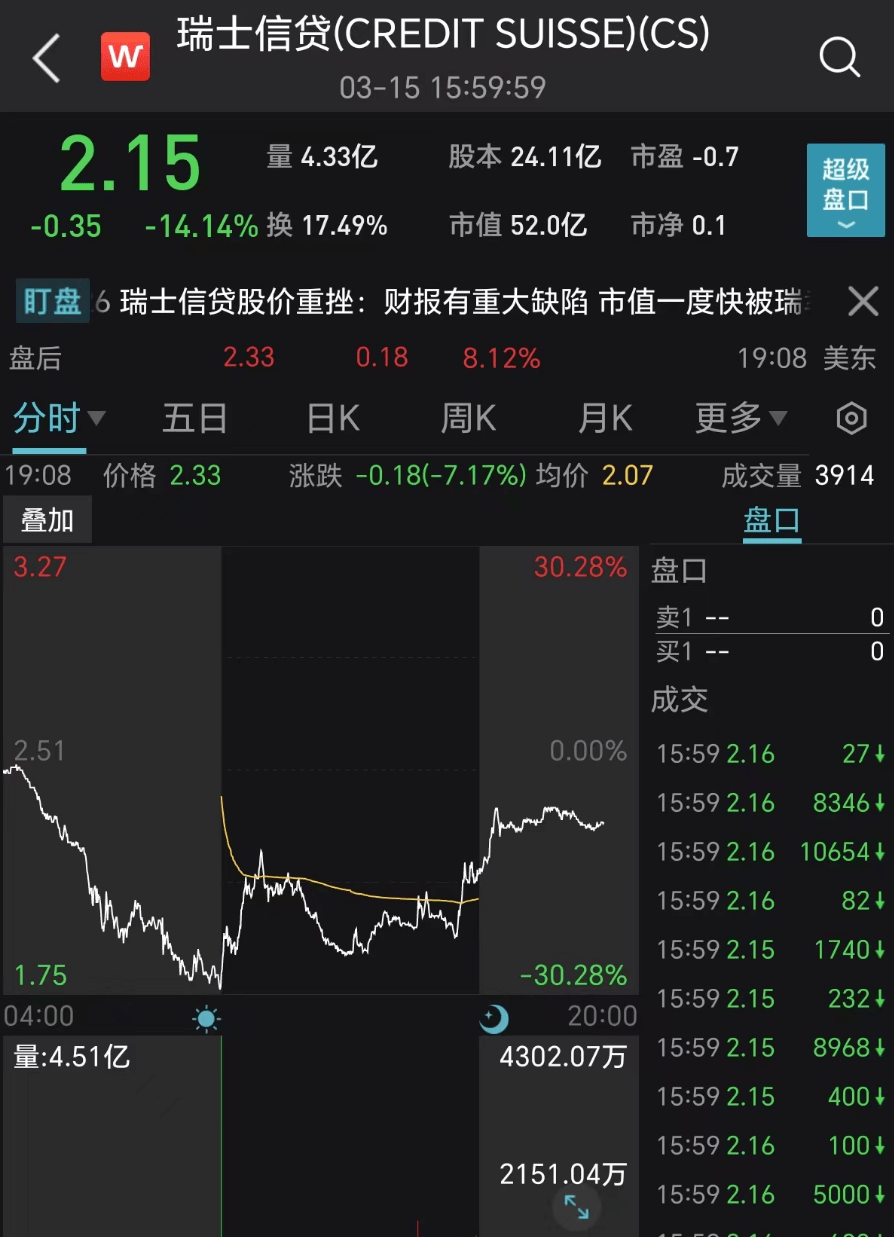
Task: Toggle the 叠加 overlay option
Action: 47,519
